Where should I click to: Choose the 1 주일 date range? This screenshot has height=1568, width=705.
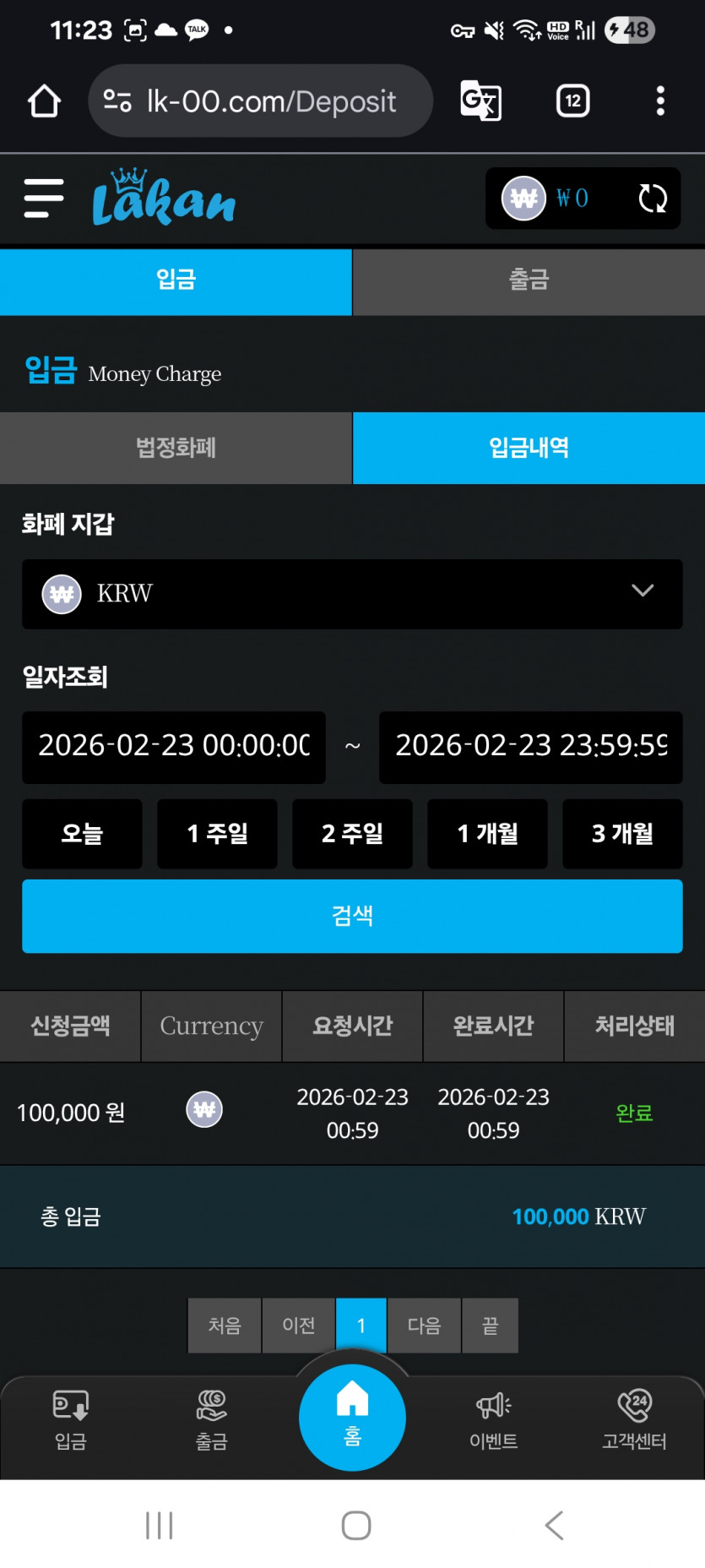pyautogui.click(x=217, y=834)
